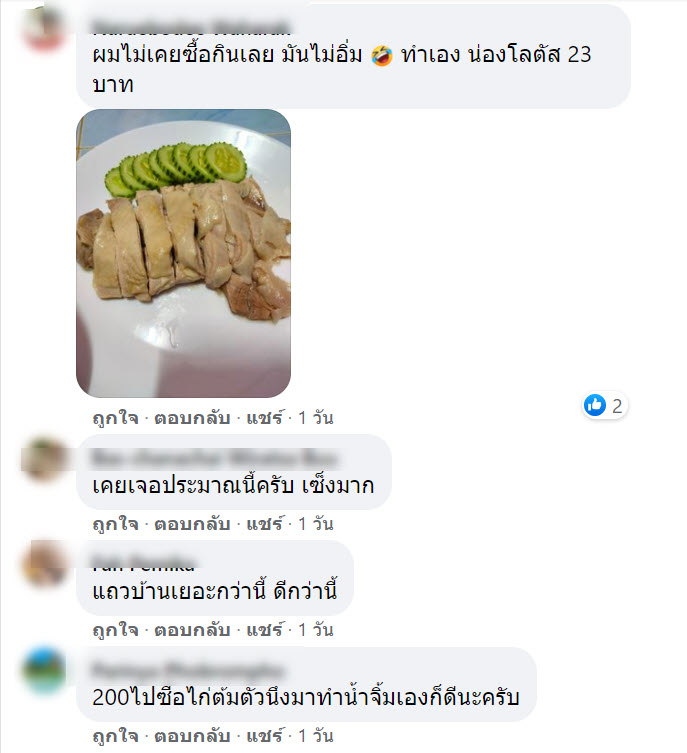Reply to the comment with the chicken photo
The width and height of the screenshot is (687, 753).
point(194,416)
